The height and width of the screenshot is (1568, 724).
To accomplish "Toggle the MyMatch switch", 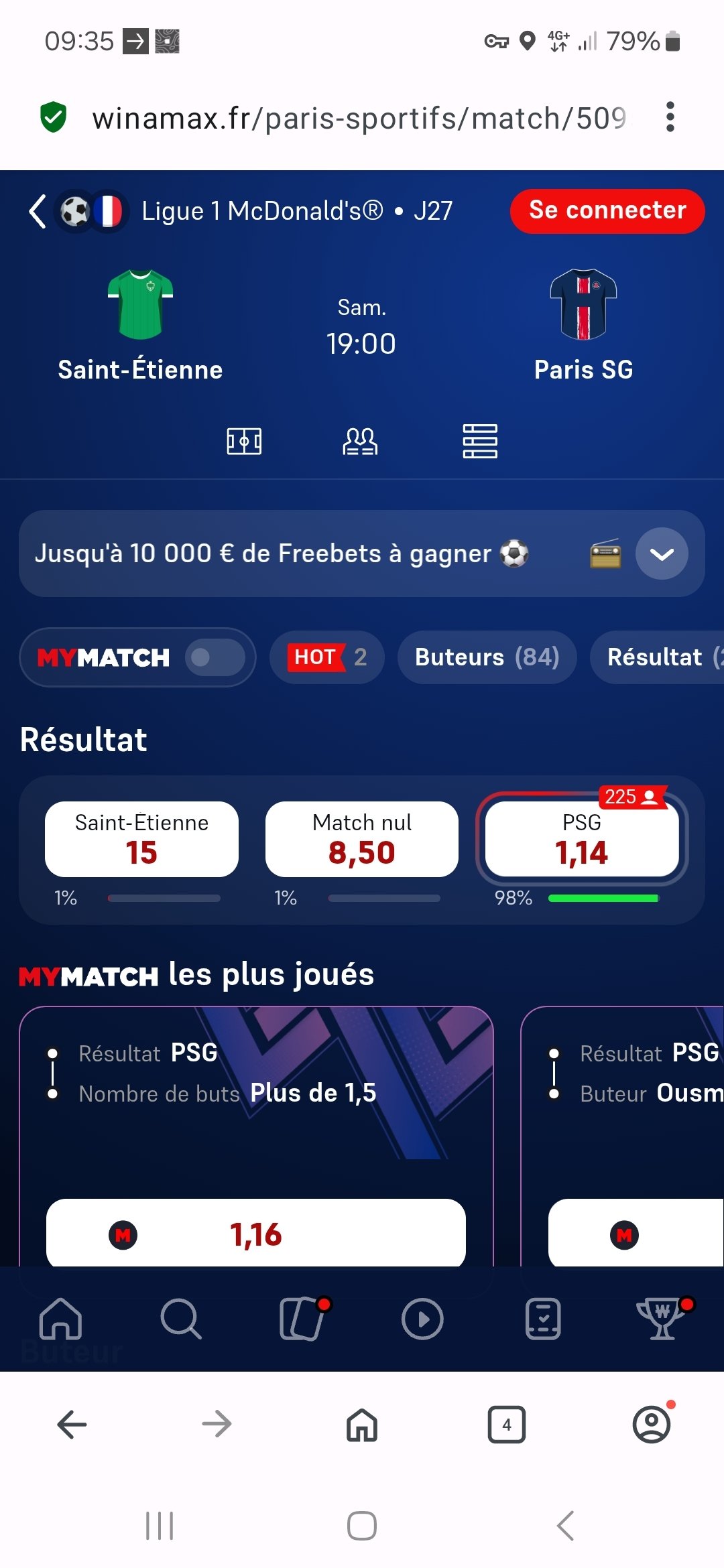I will tap(215, 657).
